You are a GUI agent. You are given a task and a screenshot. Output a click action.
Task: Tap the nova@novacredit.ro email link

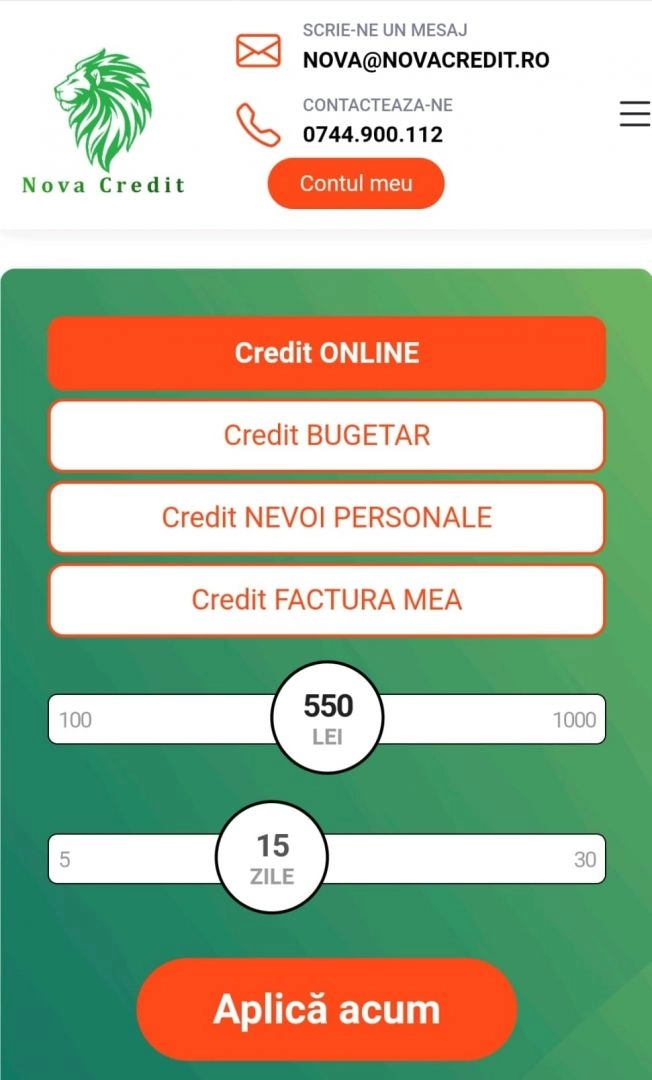(426, 60)
